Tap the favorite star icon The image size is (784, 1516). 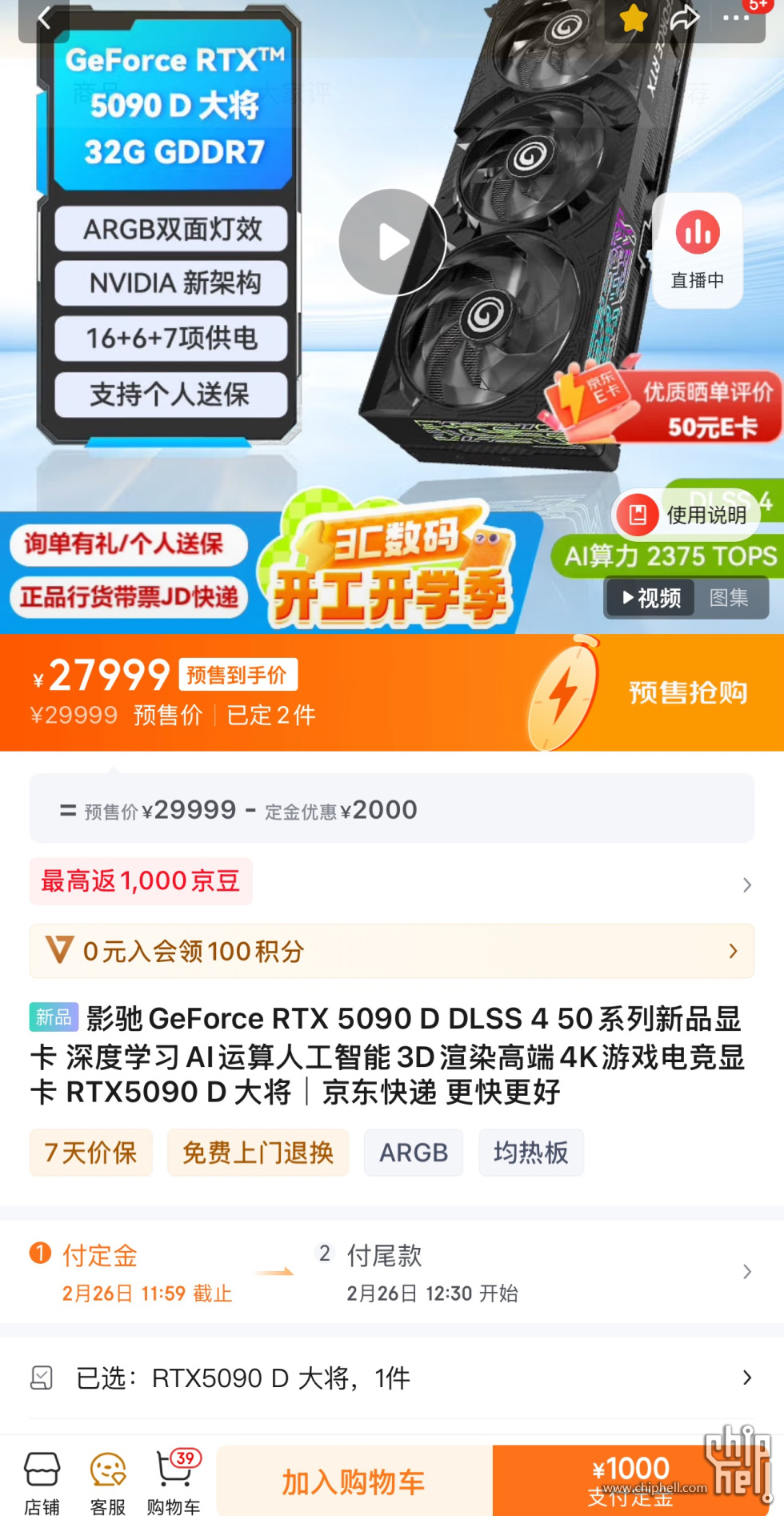pos(634,18)
